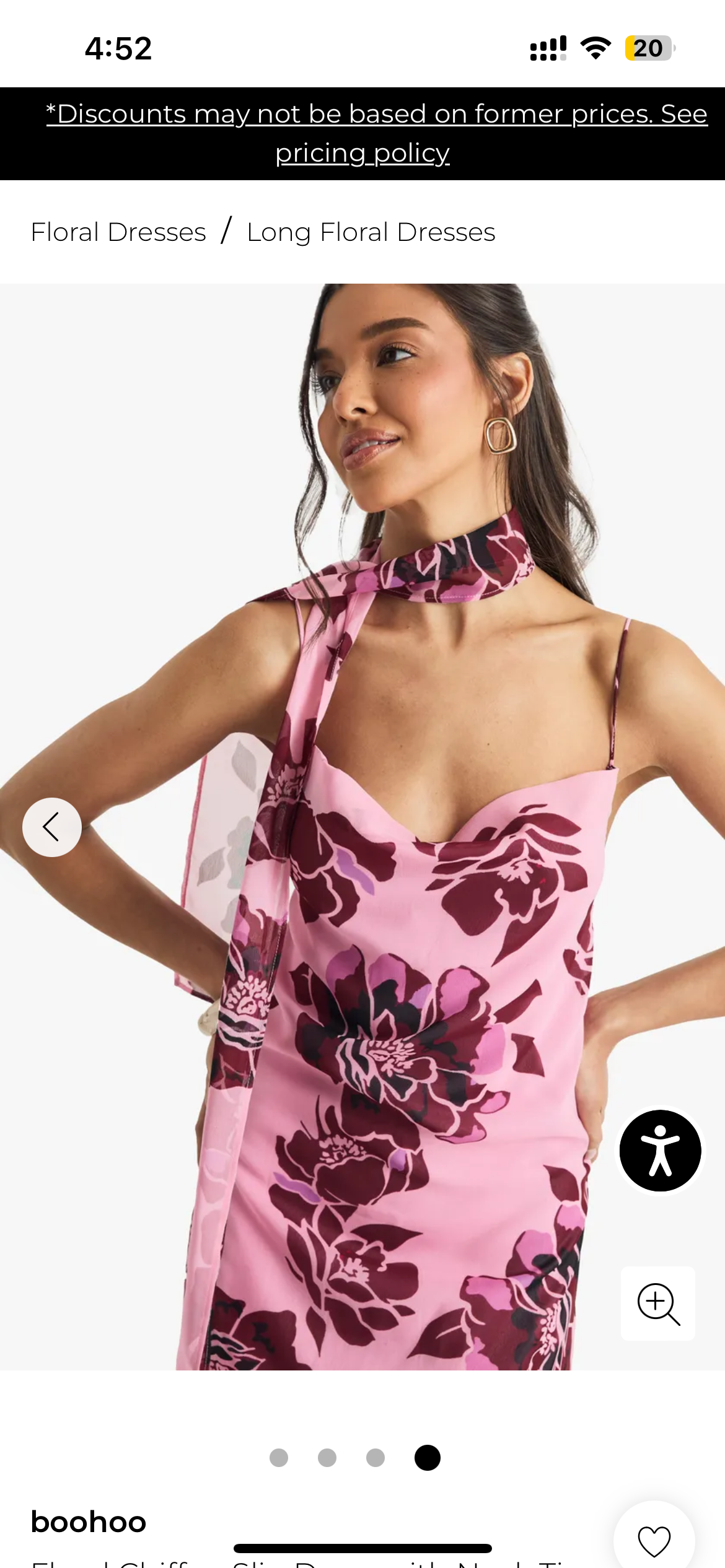Add the dress to wishlist
The width and height of the screenshot is (725, 1568).
click(654, 1540)
